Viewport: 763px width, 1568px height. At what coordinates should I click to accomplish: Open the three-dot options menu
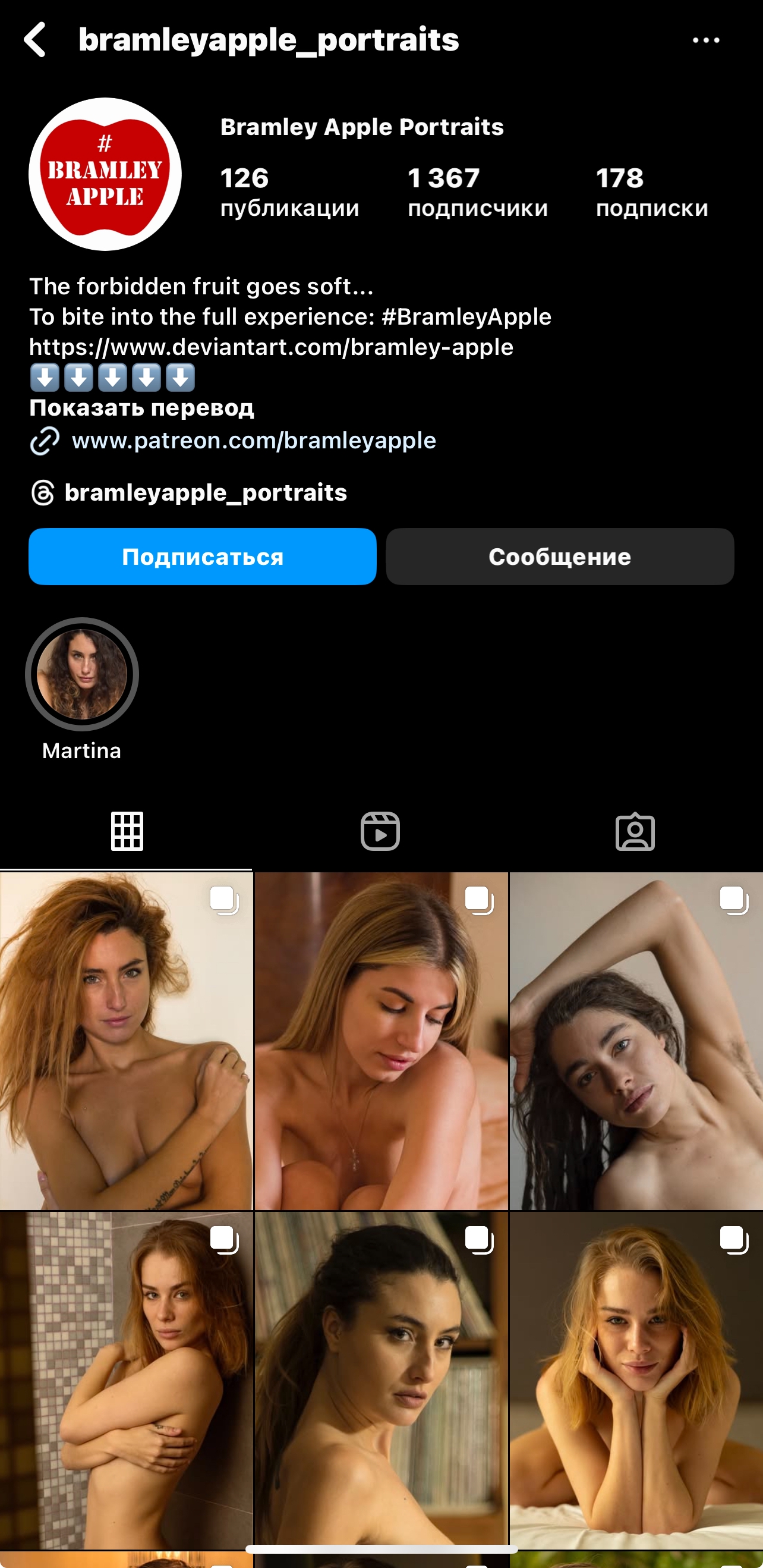coord(706,41)
